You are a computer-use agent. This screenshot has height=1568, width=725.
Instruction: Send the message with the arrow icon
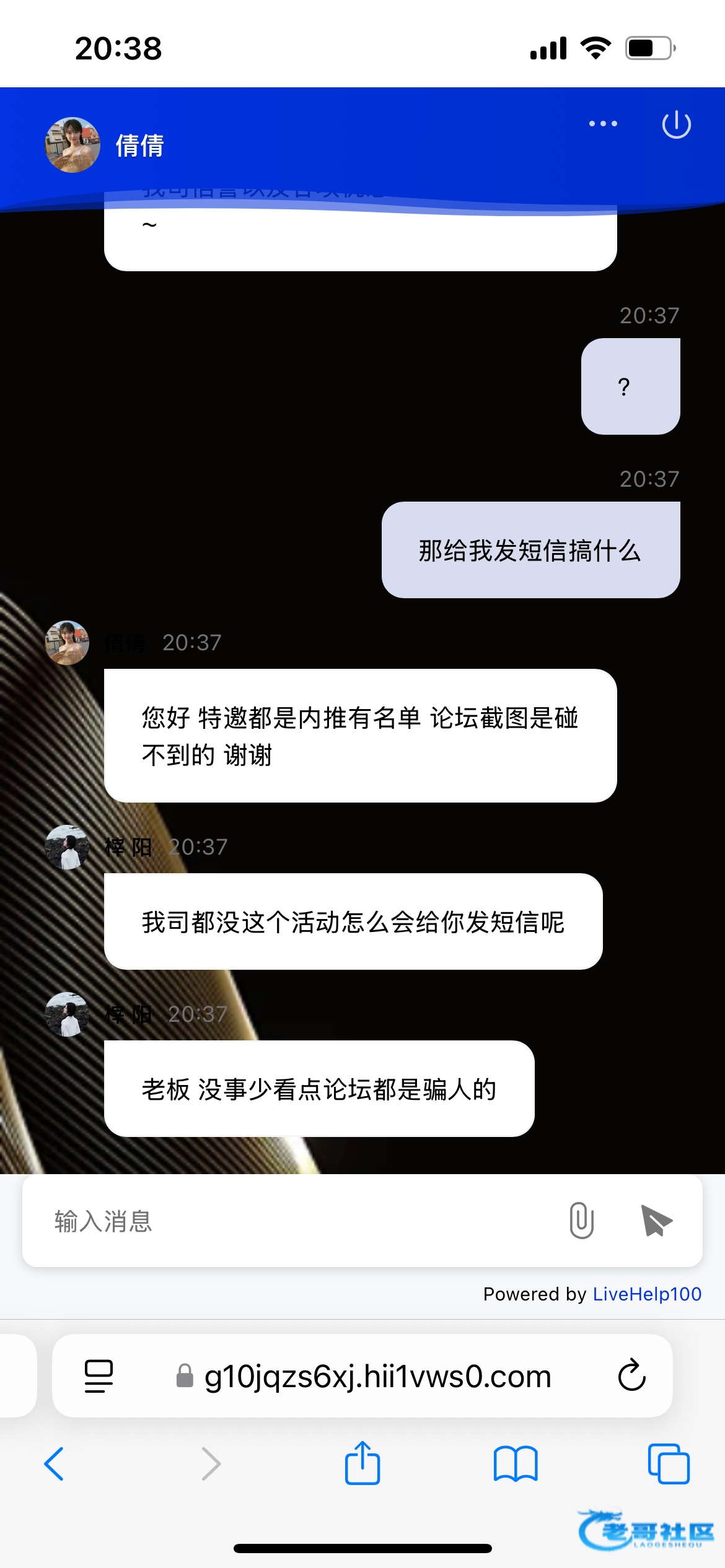coord(656,1221)
